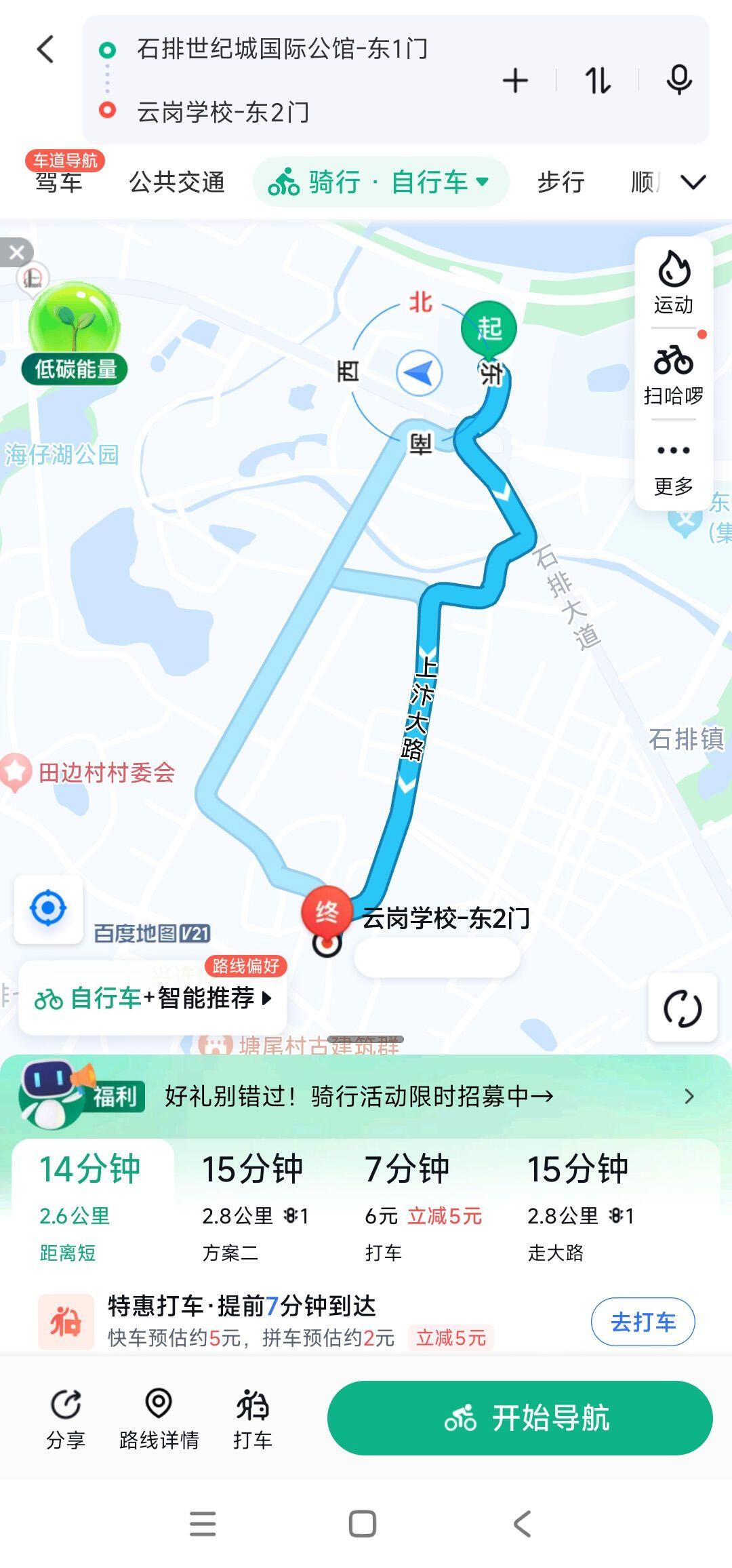This screenshot has height=1568, width=732.
Task: Start navigation with 开始导航
Action: pos(520,1417)
